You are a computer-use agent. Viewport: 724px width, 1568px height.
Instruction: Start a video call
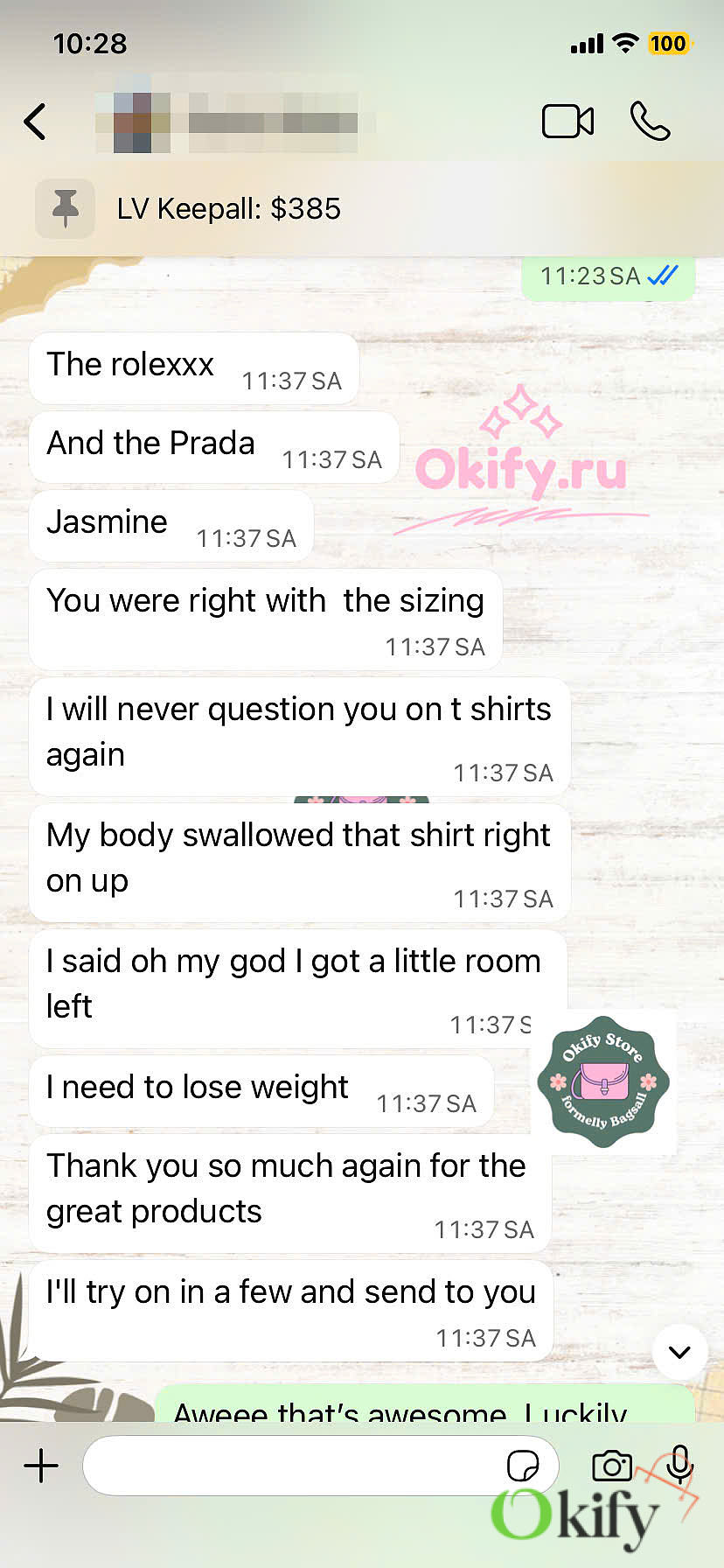coord(567,122)
